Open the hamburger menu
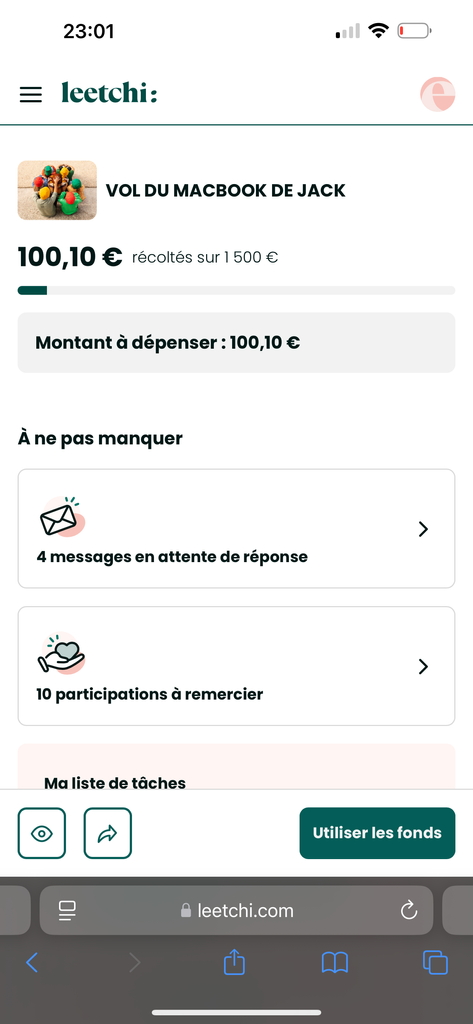473x1024 pixels. click(30, 95)
